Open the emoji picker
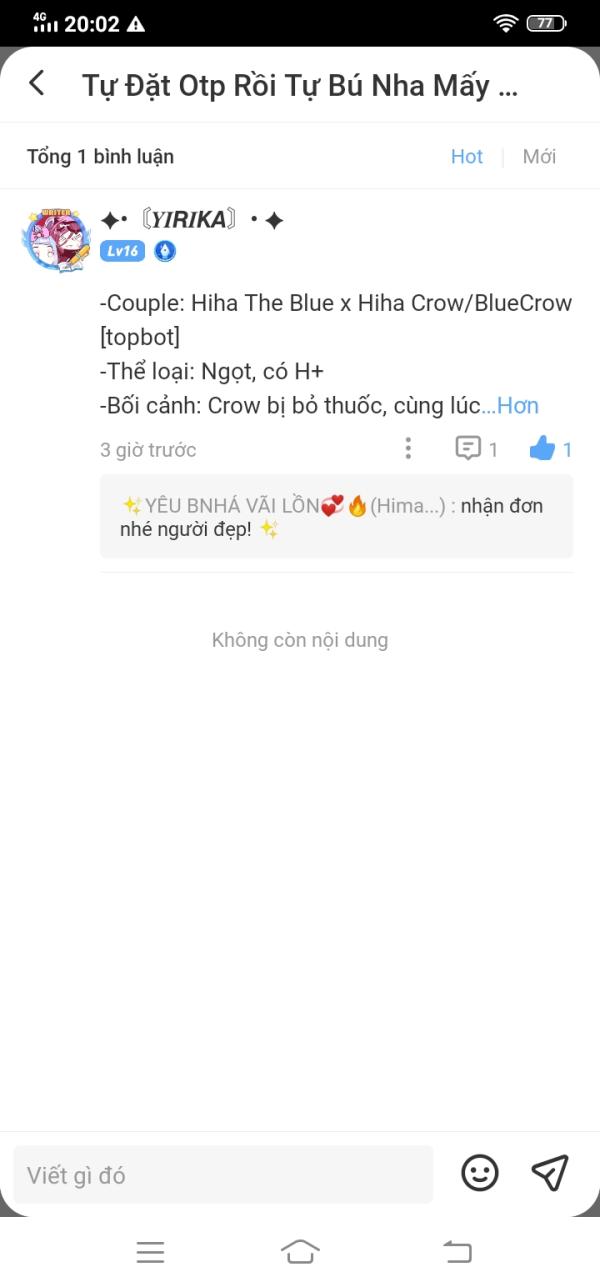600x1287 pixels. click(x=479, y=1173)
